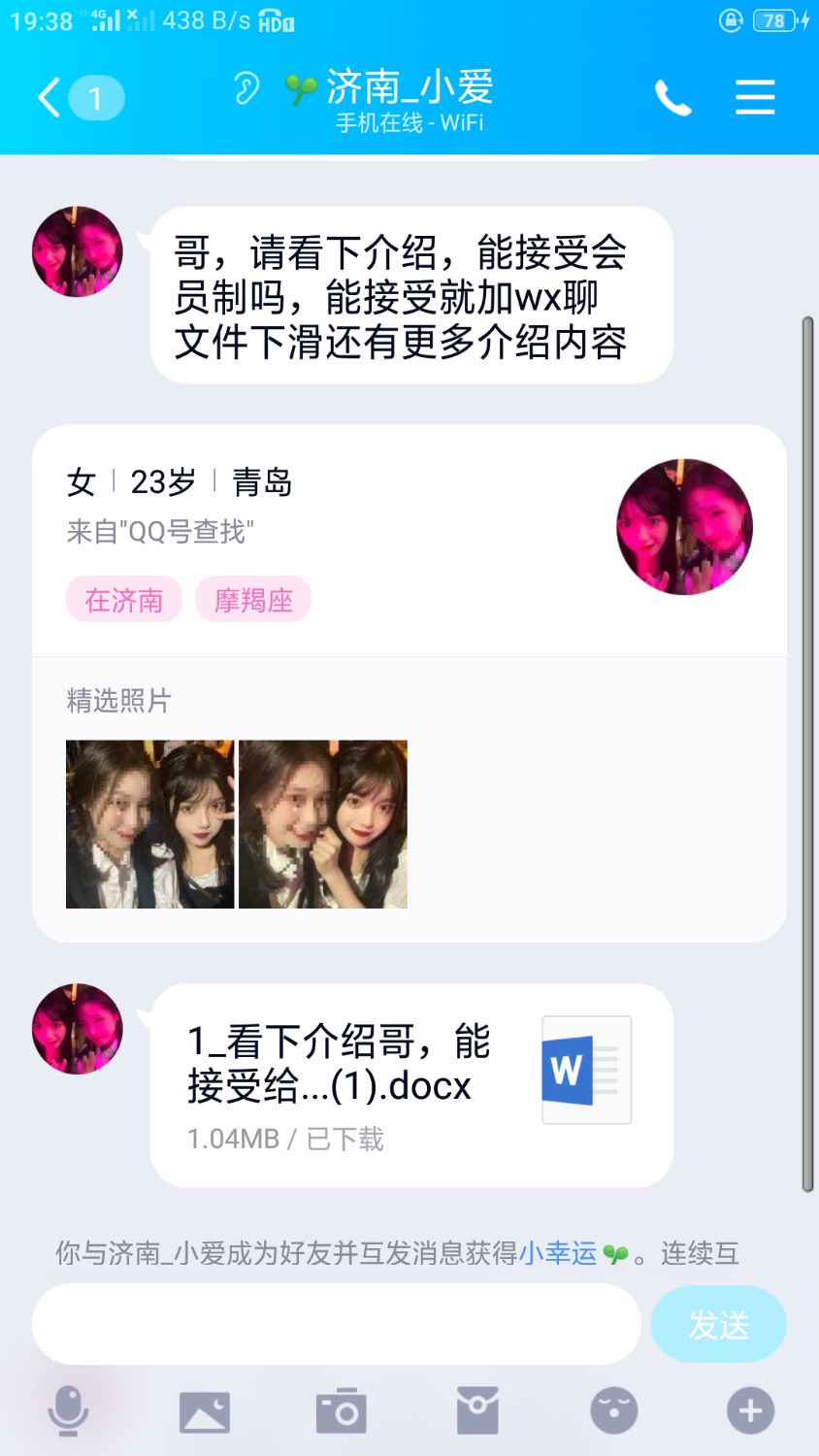Open the chat settings menu
Image resolution: width=819 pixels, height=1456 pixels.
click(x=754, y=98)
